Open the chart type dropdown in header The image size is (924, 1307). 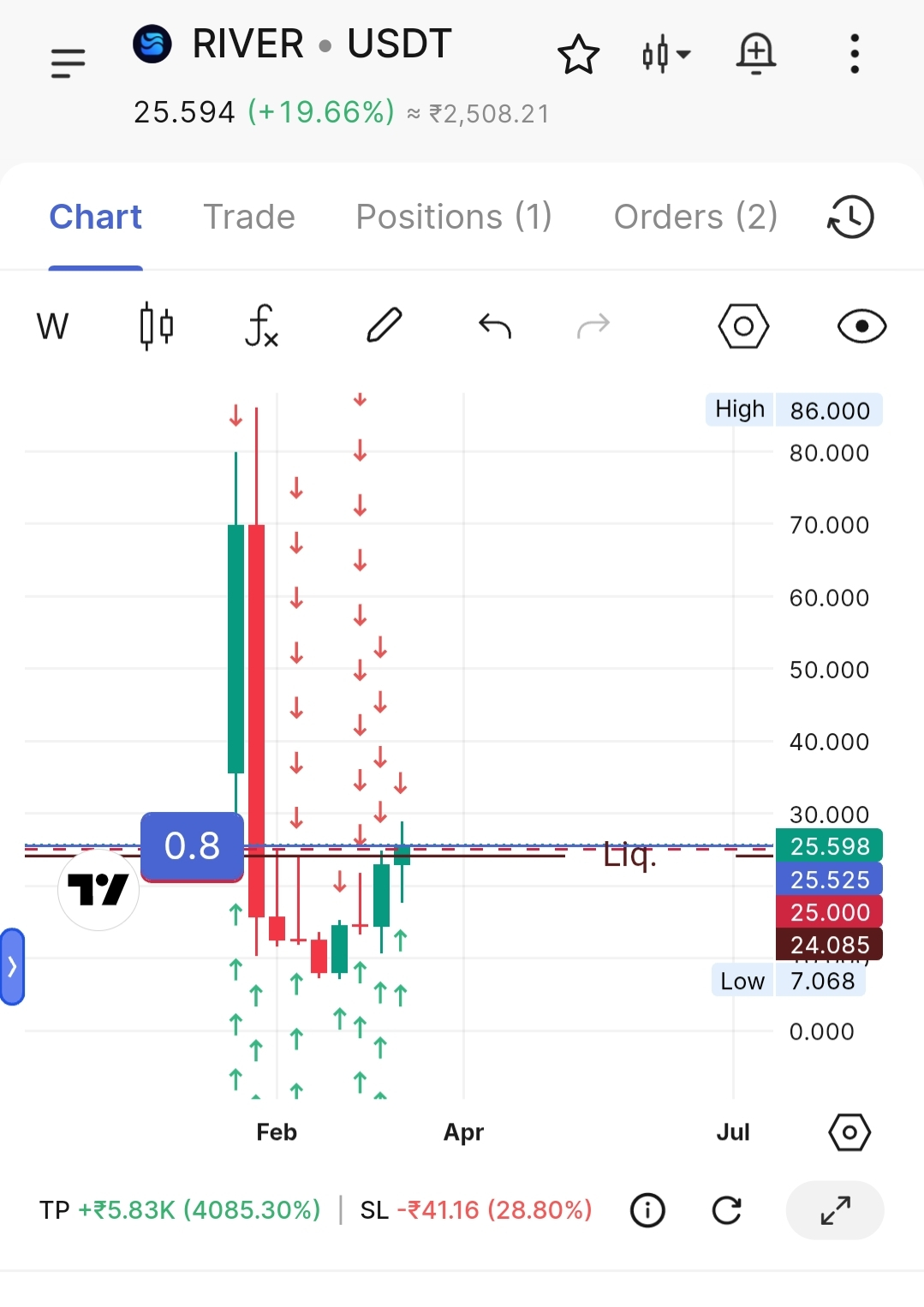[x=665, y=55]
